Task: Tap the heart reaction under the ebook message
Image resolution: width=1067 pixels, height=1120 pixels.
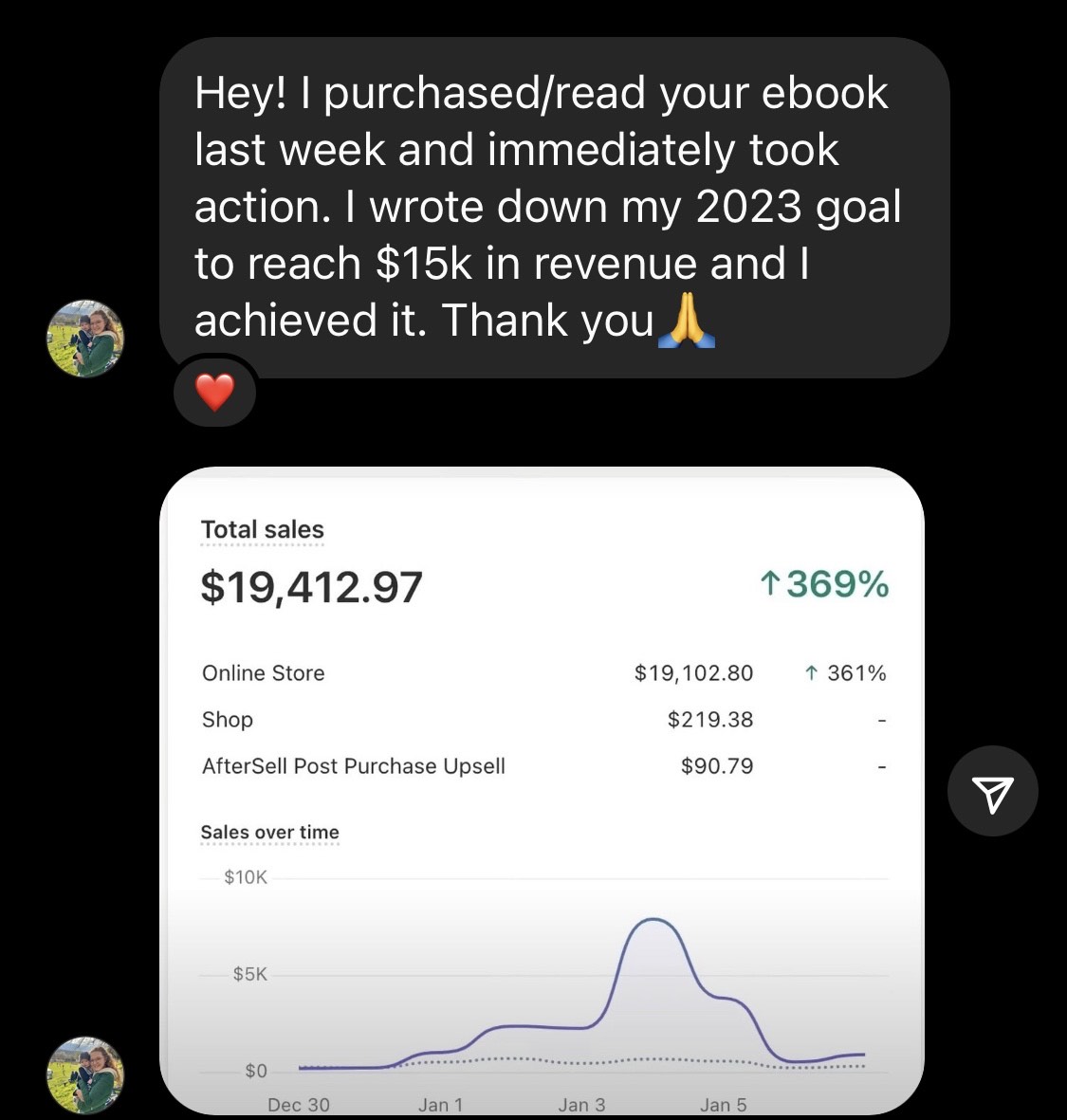Action: click(x=214, y=392)
